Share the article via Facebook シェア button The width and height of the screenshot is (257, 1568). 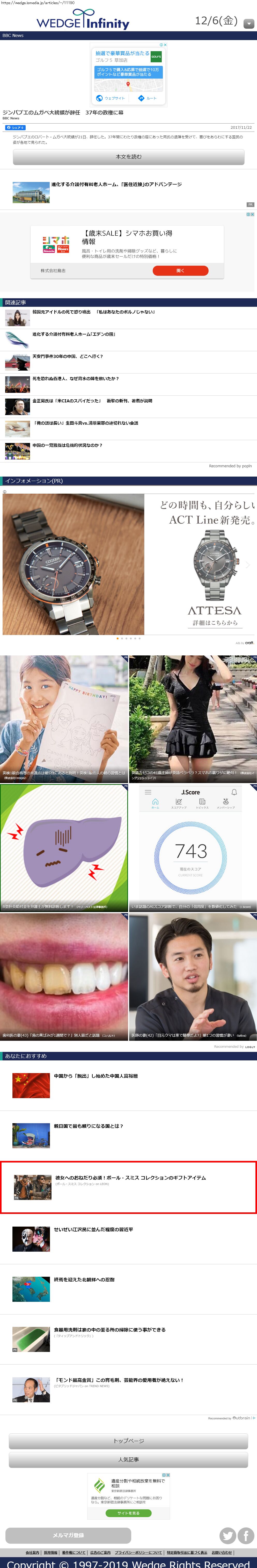coord(15,128)
